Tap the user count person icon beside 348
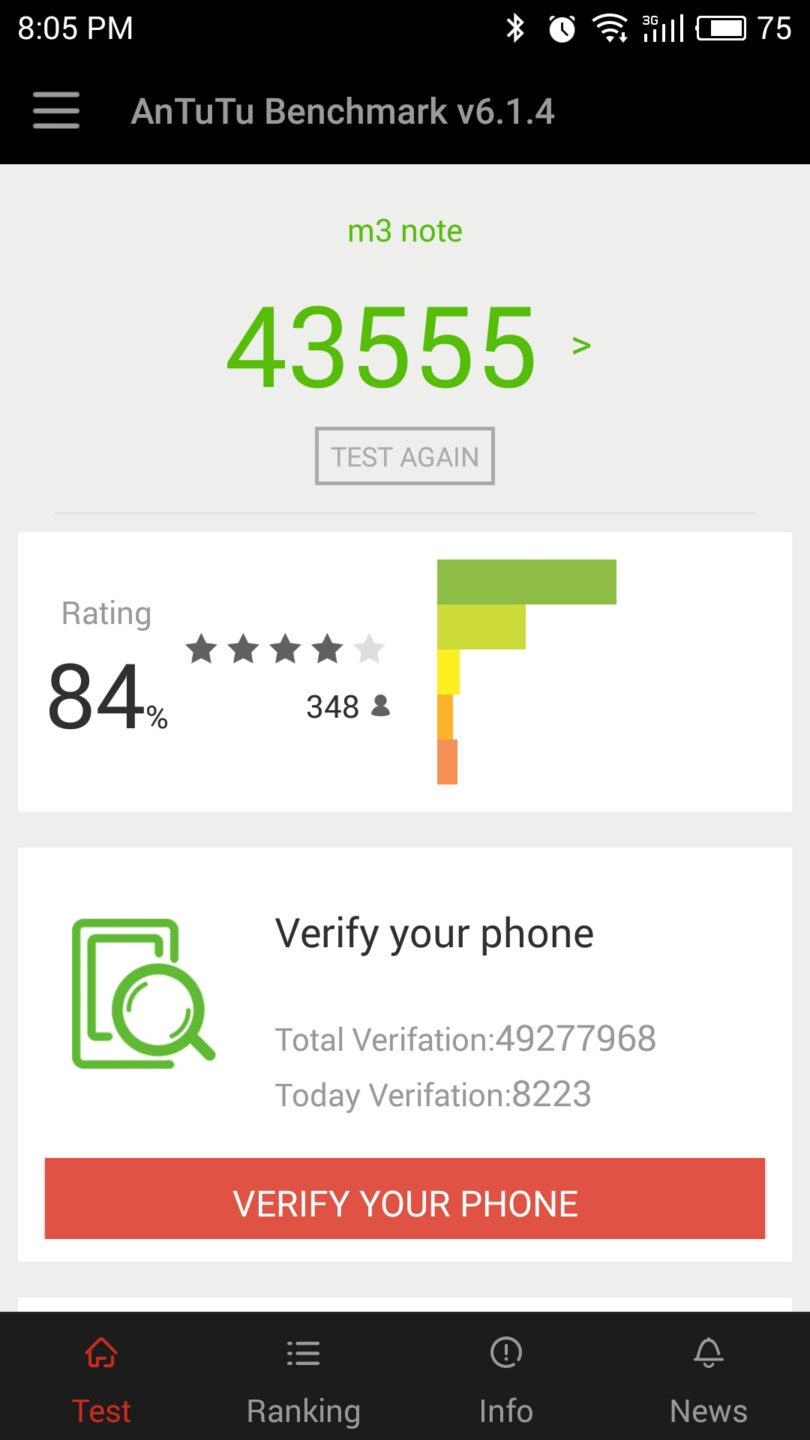Viewport: 810px width, 1440px height. (383, 706)
